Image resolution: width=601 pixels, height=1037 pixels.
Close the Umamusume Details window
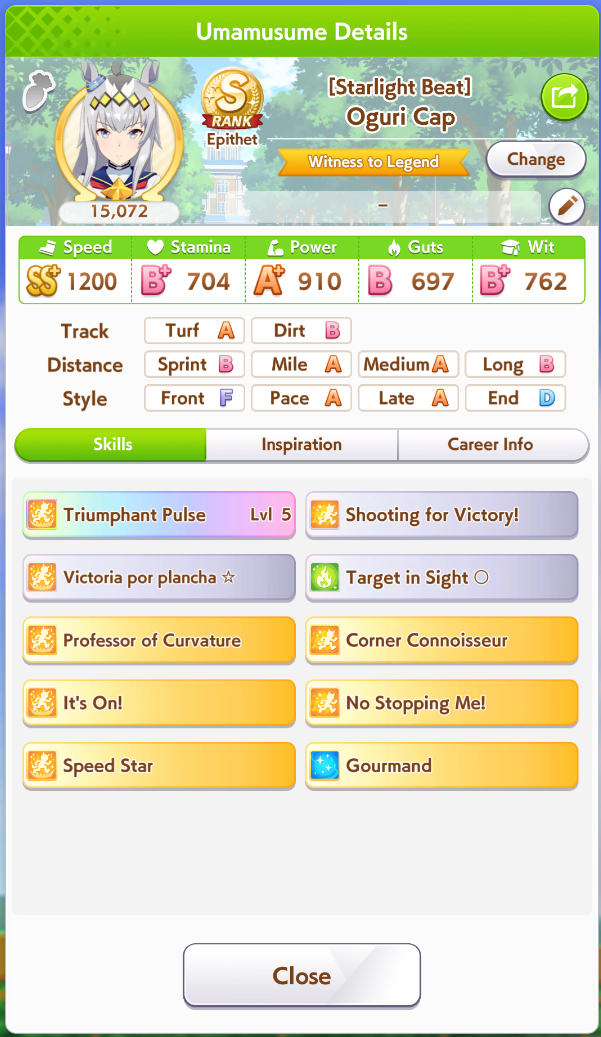(301, 975)
